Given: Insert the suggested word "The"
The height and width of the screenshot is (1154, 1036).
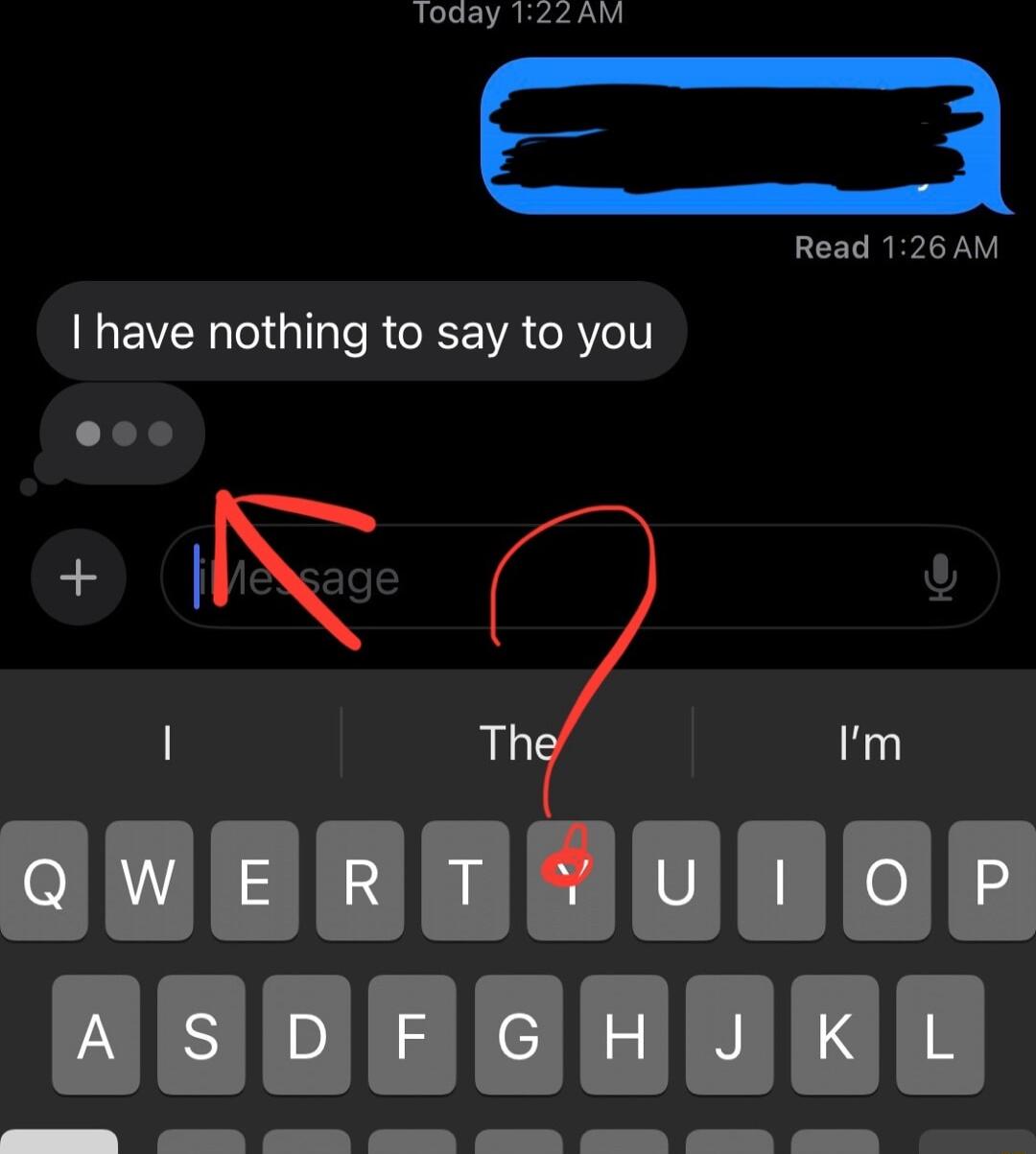Looking at the screenshot, I should pyautogui.click(x=517, y=742).
